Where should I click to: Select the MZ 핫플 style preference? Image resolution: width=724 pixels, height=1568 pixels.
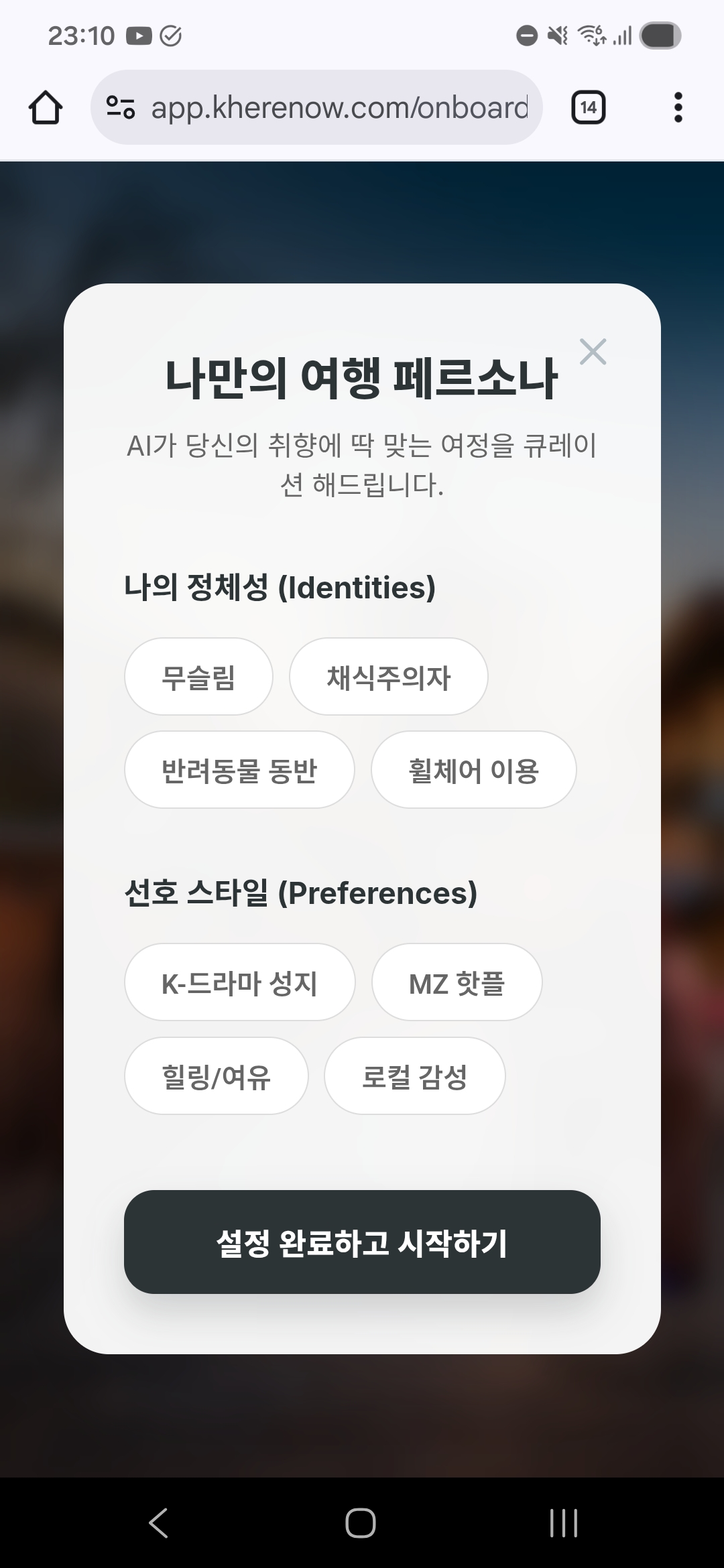pyautogui.click(x=457, y=982)
